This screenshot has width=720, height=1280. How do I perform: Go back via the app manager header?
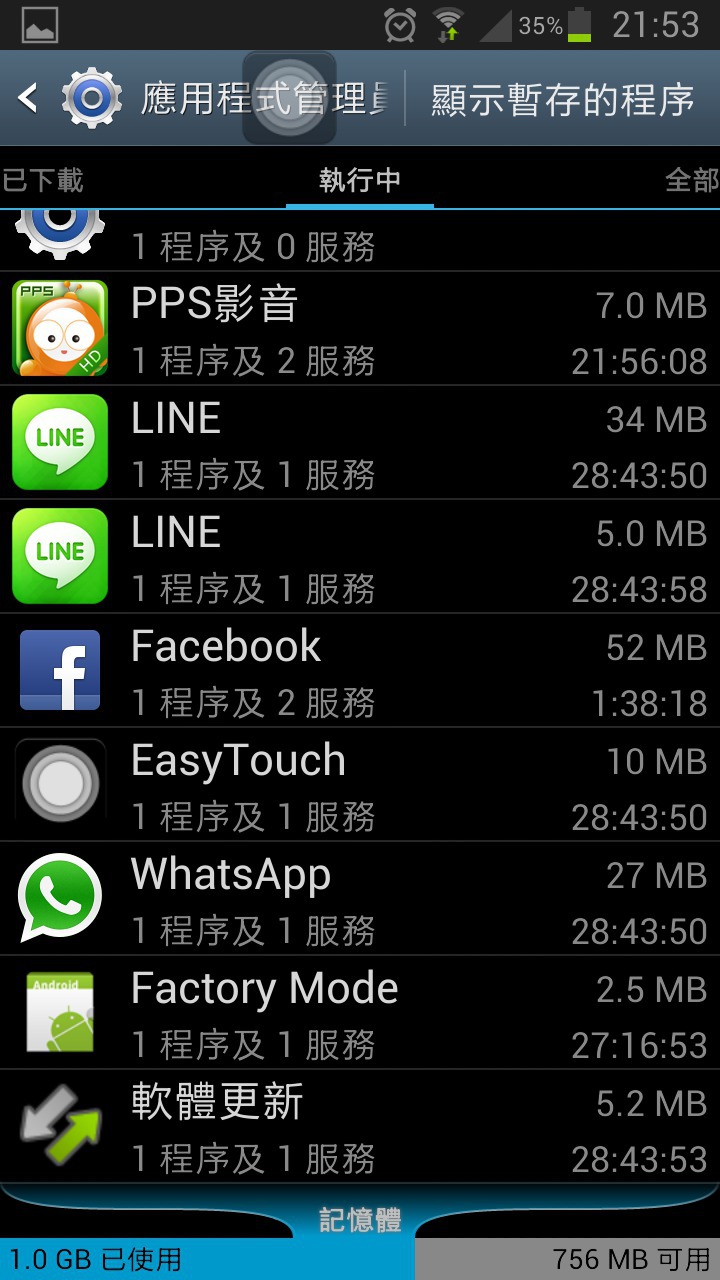[70, 98]
